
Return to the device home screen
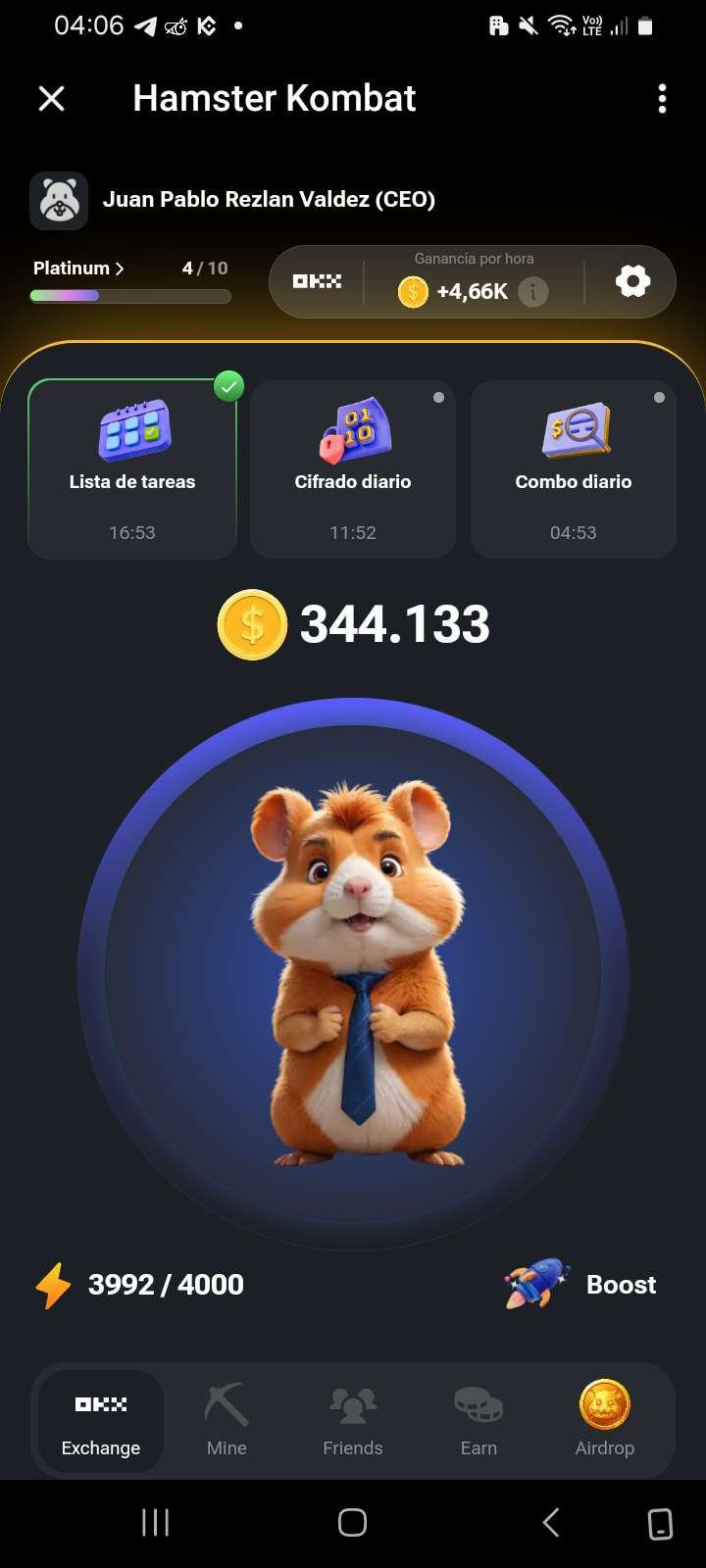tap(352, 1522)
